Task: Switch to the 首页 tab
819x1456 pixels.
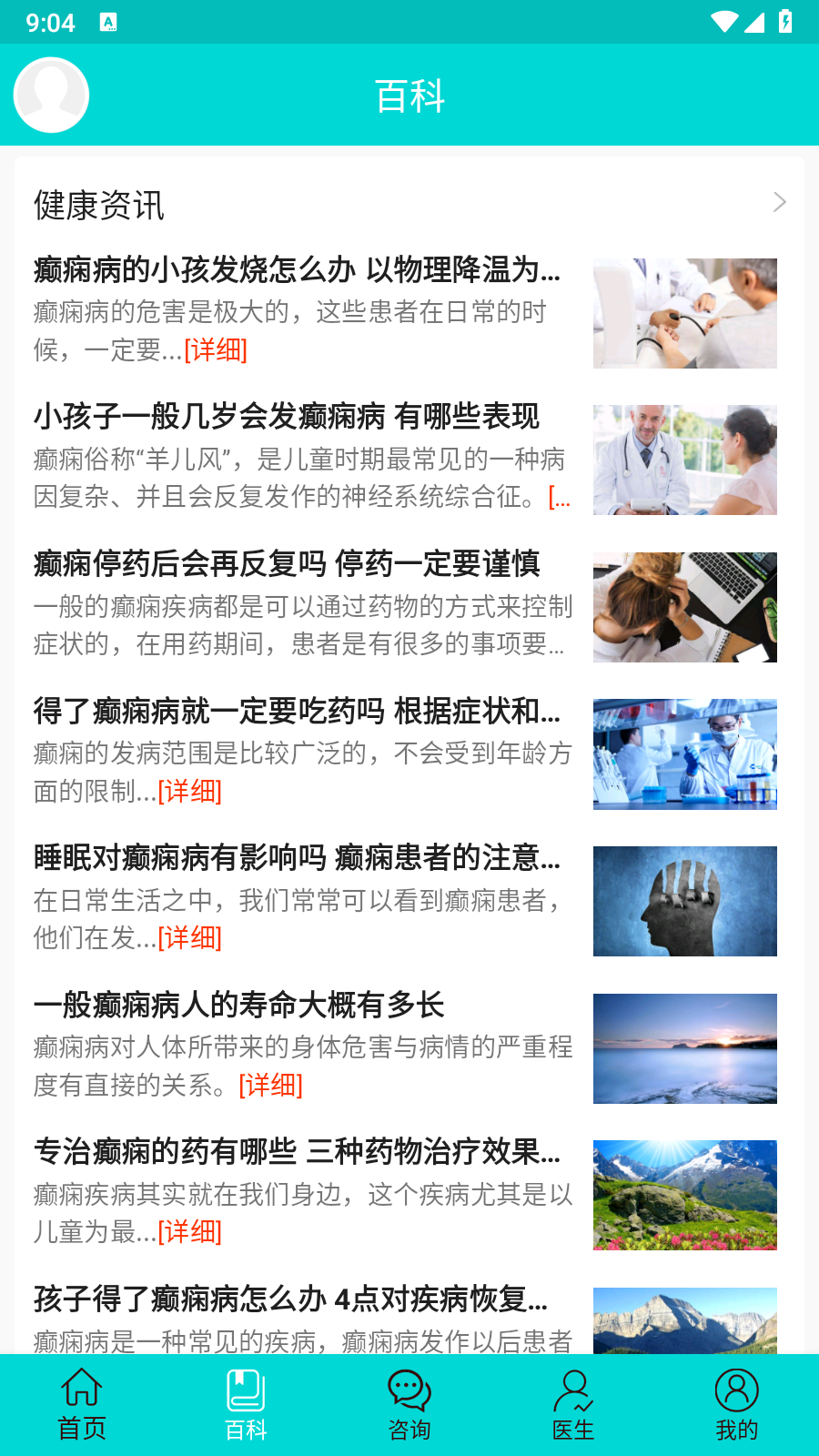Action: (82, 1405)
